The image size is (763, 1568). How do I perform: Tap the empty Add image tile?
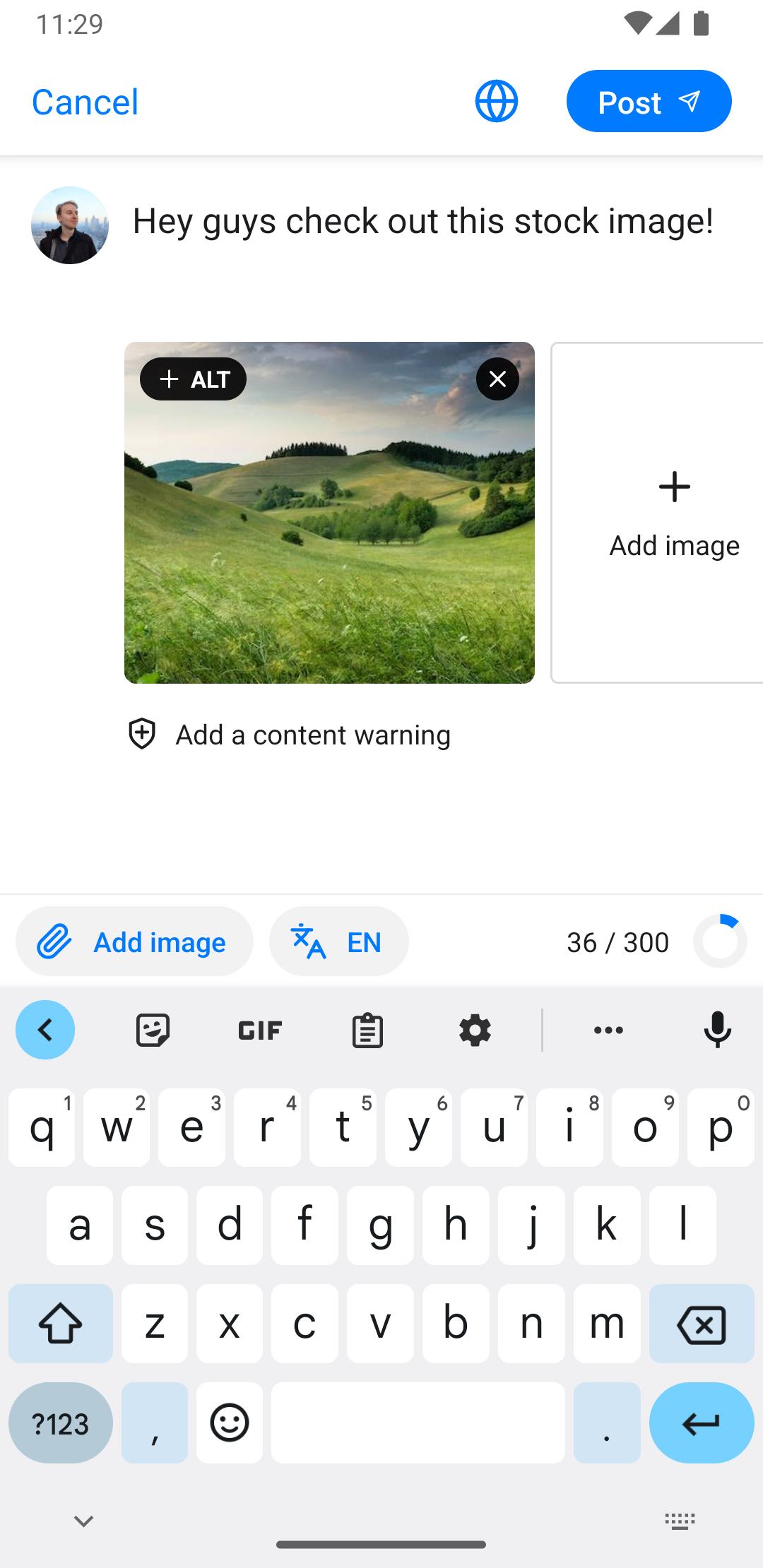click(673, 513)
